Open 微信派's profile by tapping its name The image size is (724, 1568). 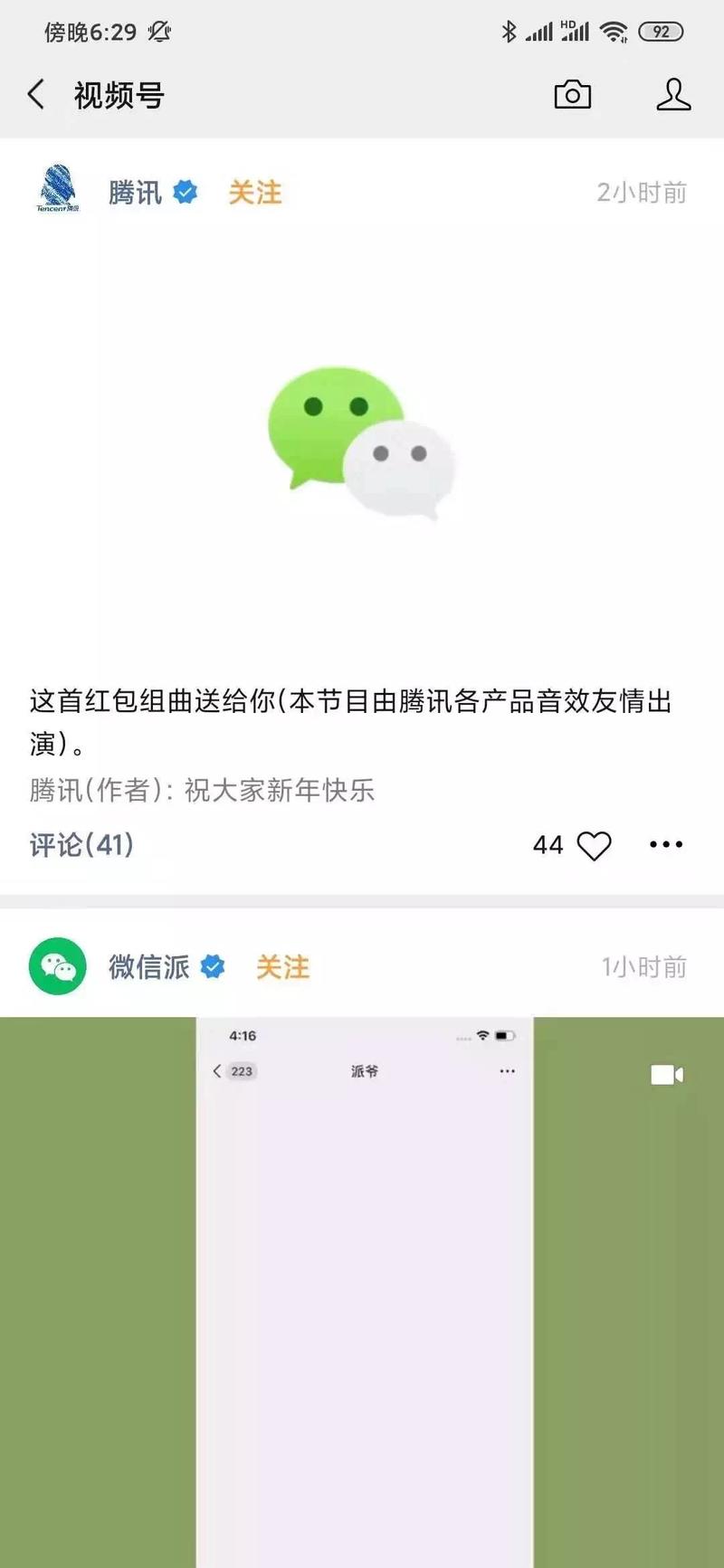tap(150, 966)
